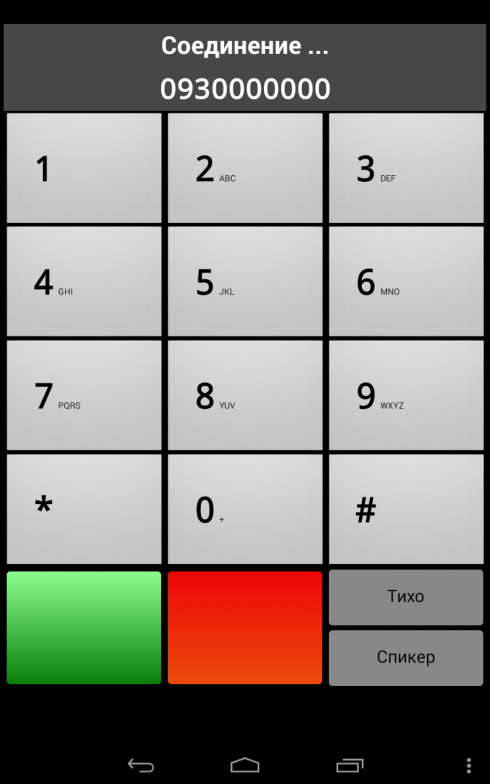Screen dimensions: 490x784
Task: End the call with the red button
Action: coord(245,628)
